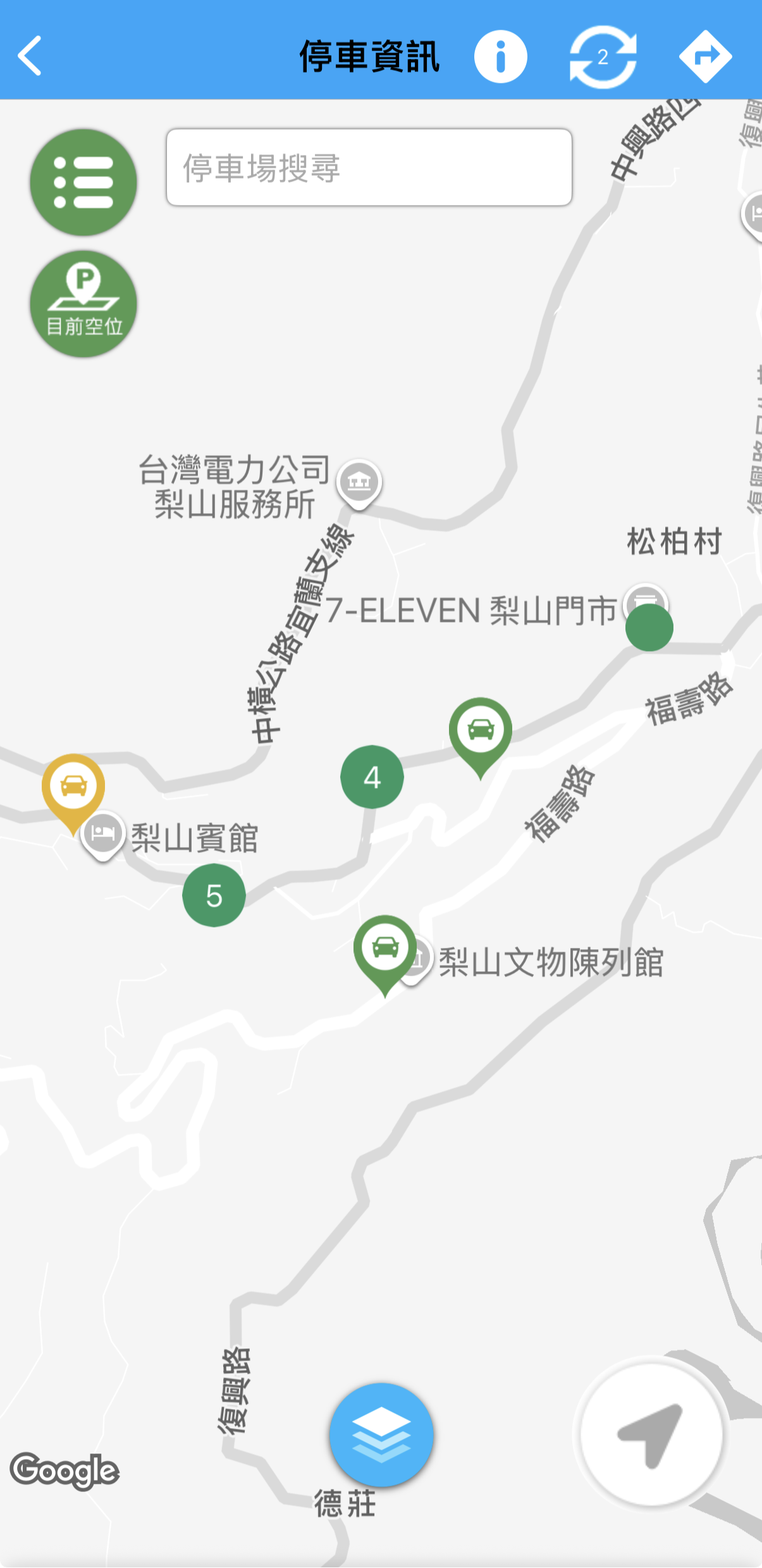Viewport: 762px width, 1568px height.
Task: Tap the 停車場搜尋 search field
Action: pos(369,168)
